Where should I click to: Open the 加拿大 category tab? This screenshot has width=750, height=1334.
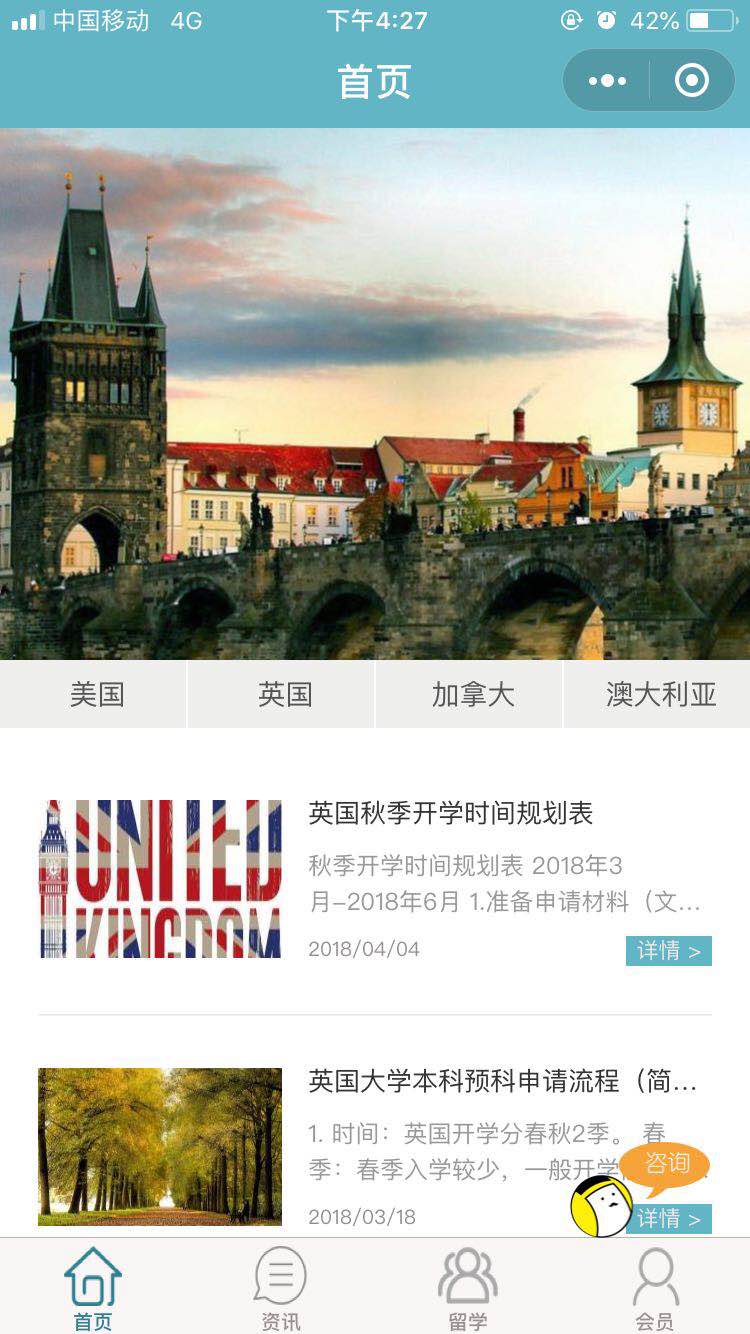[x=470, y=694]
